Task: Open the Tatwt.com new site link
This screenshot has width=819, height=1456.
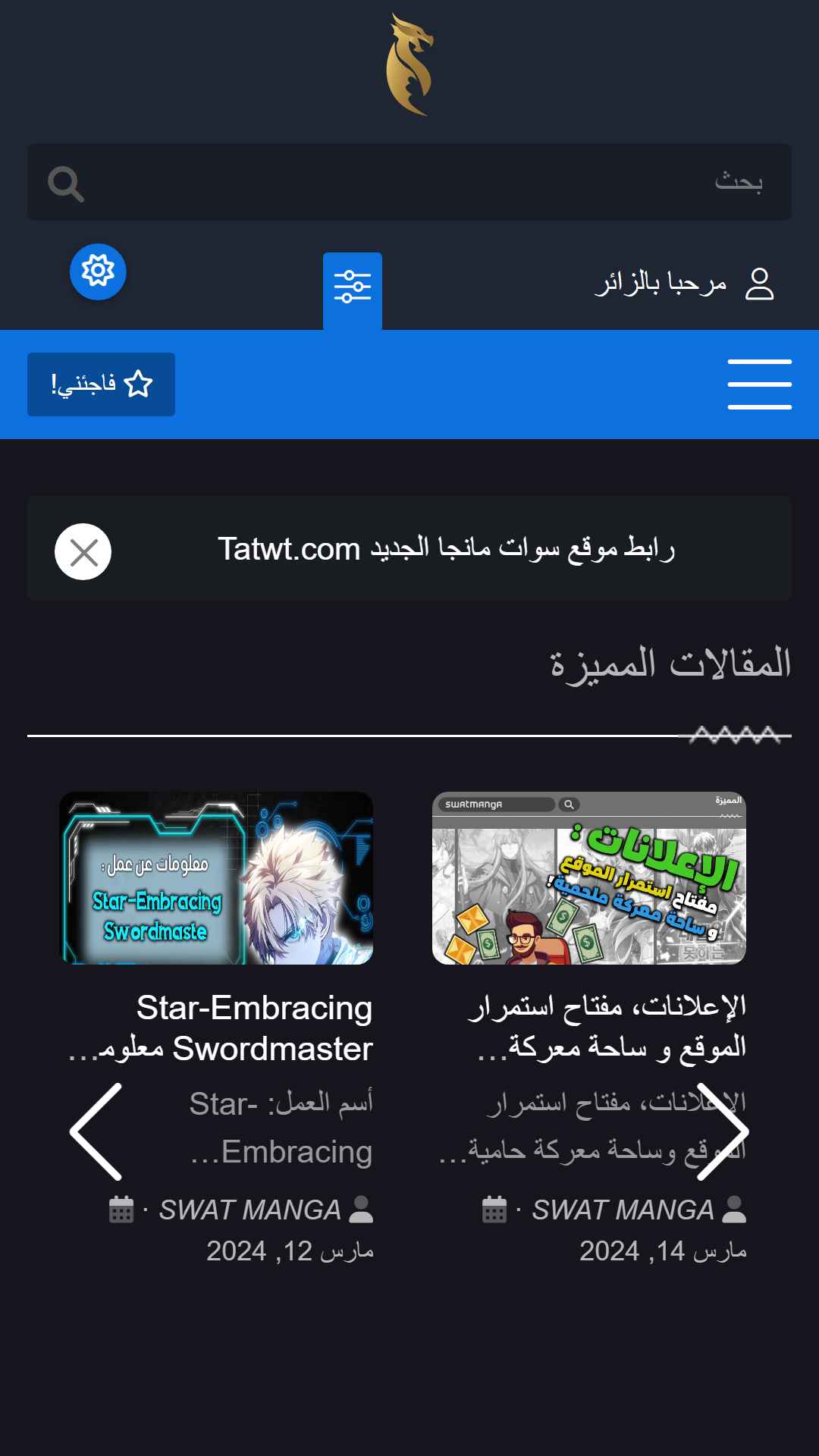Action: (446, 548)
